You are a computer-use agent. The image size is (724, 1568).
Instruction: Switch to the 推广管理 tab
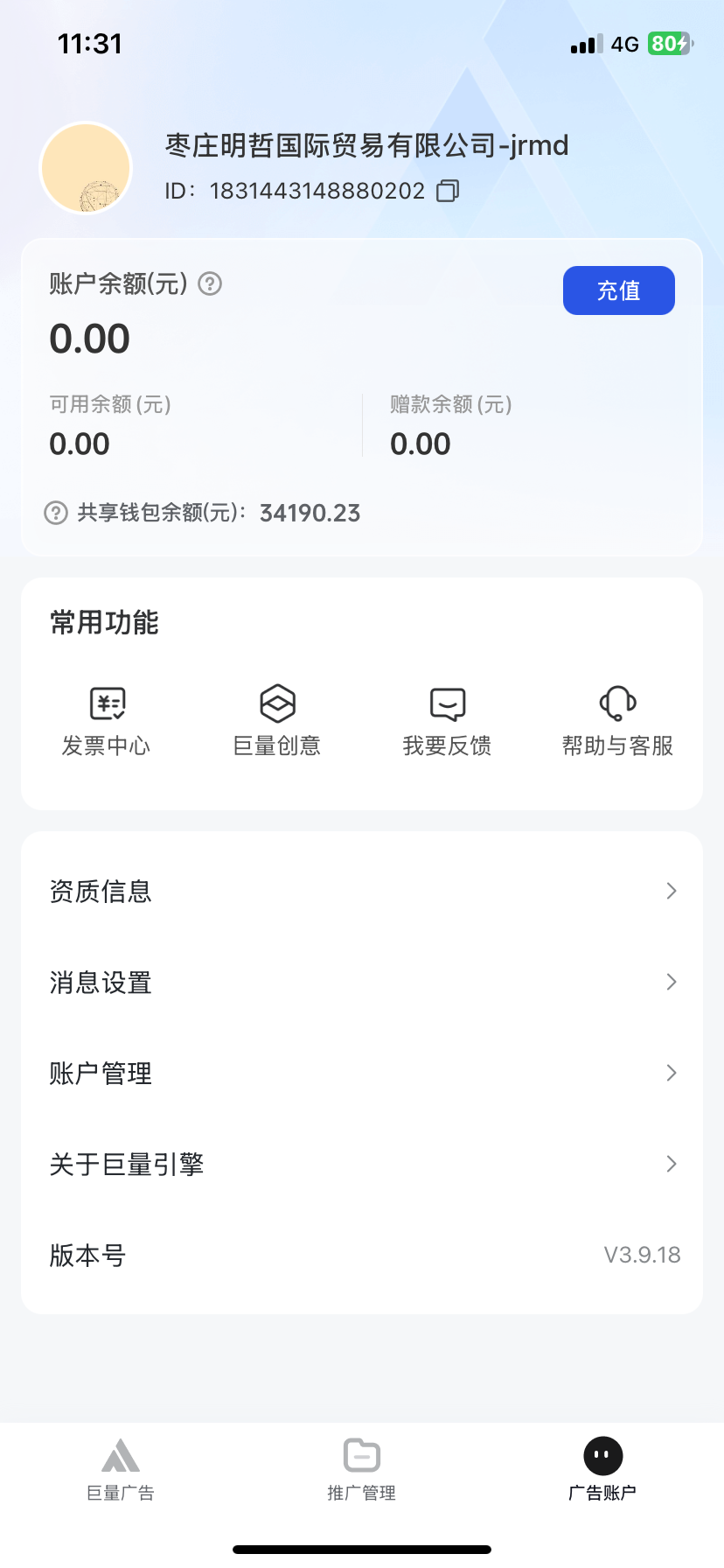(x=361, y=1468)
